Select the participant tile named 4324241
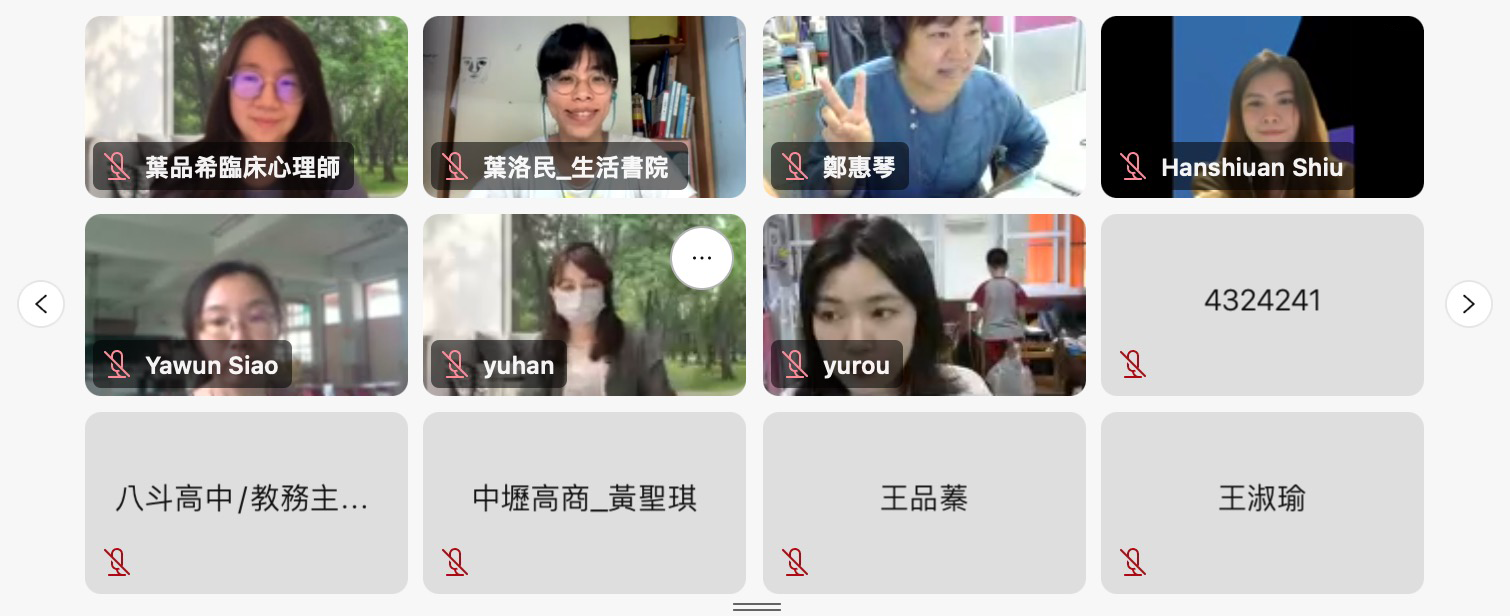The height and width of the screenshot is (616, 1510). pyautogui.click(x=1262, y=304)
